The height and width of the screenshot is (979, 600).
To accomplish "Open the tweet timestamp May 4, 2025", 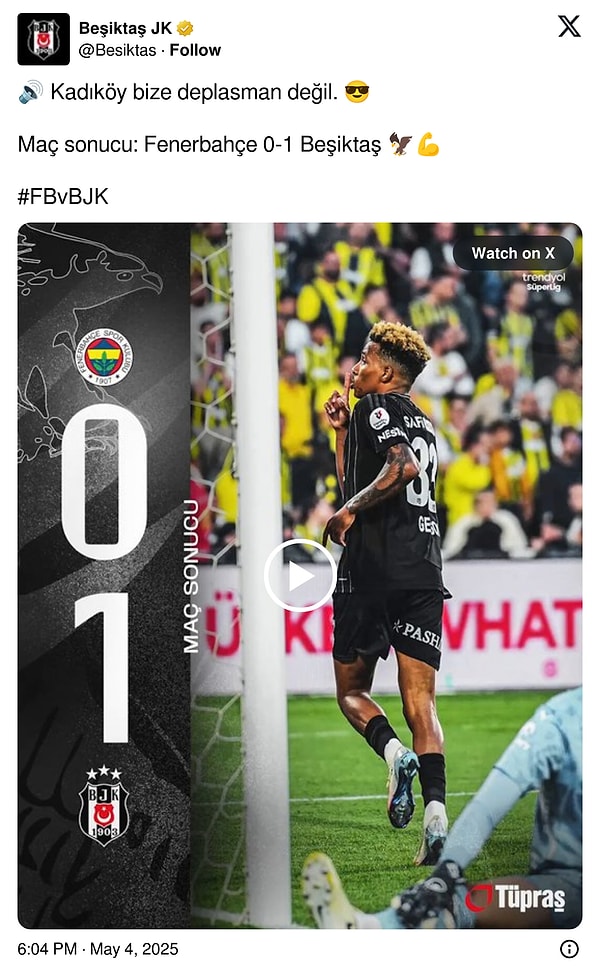I will 98,949.
